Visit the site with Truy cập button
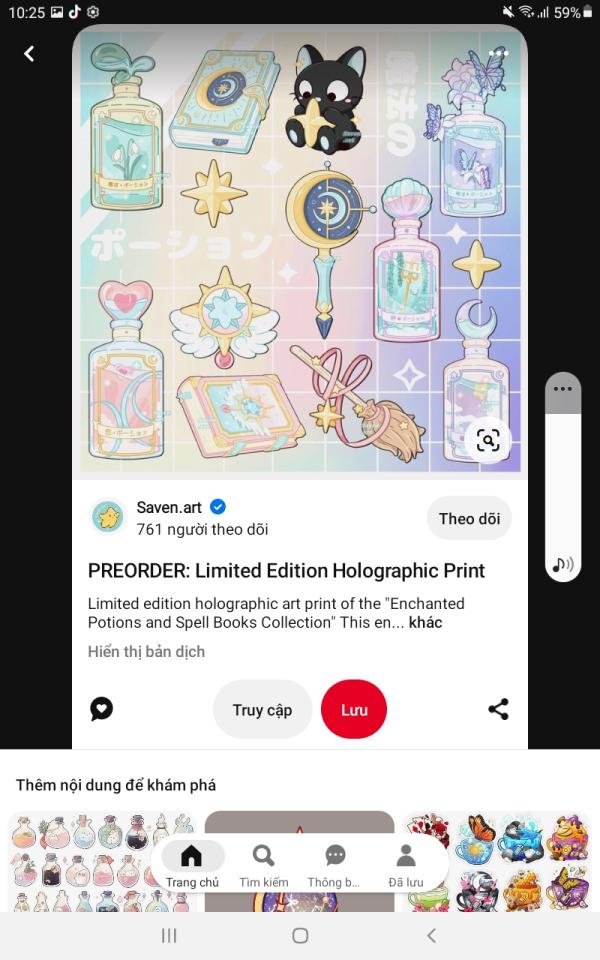 pyautogui.click(x=262, y=710)
